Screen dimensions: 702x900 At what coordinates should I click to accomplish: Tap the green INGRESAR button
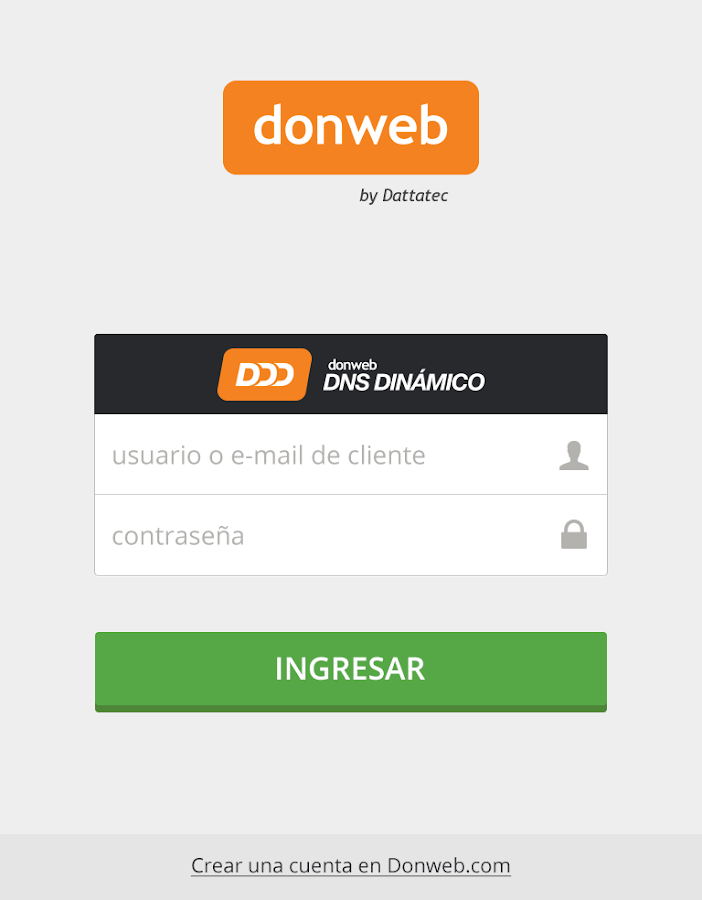pos(351,672)
